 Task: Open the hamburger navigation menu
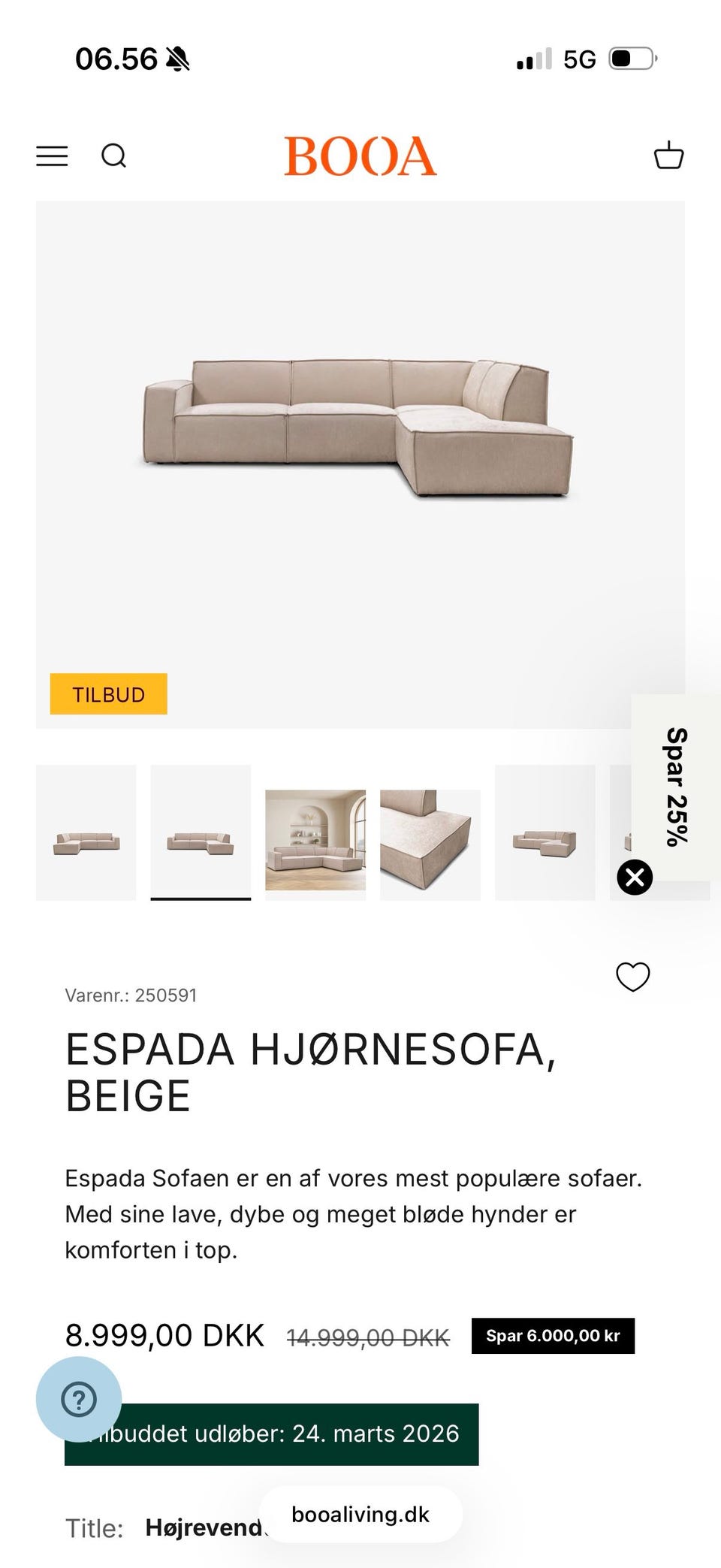click(51, 156)
